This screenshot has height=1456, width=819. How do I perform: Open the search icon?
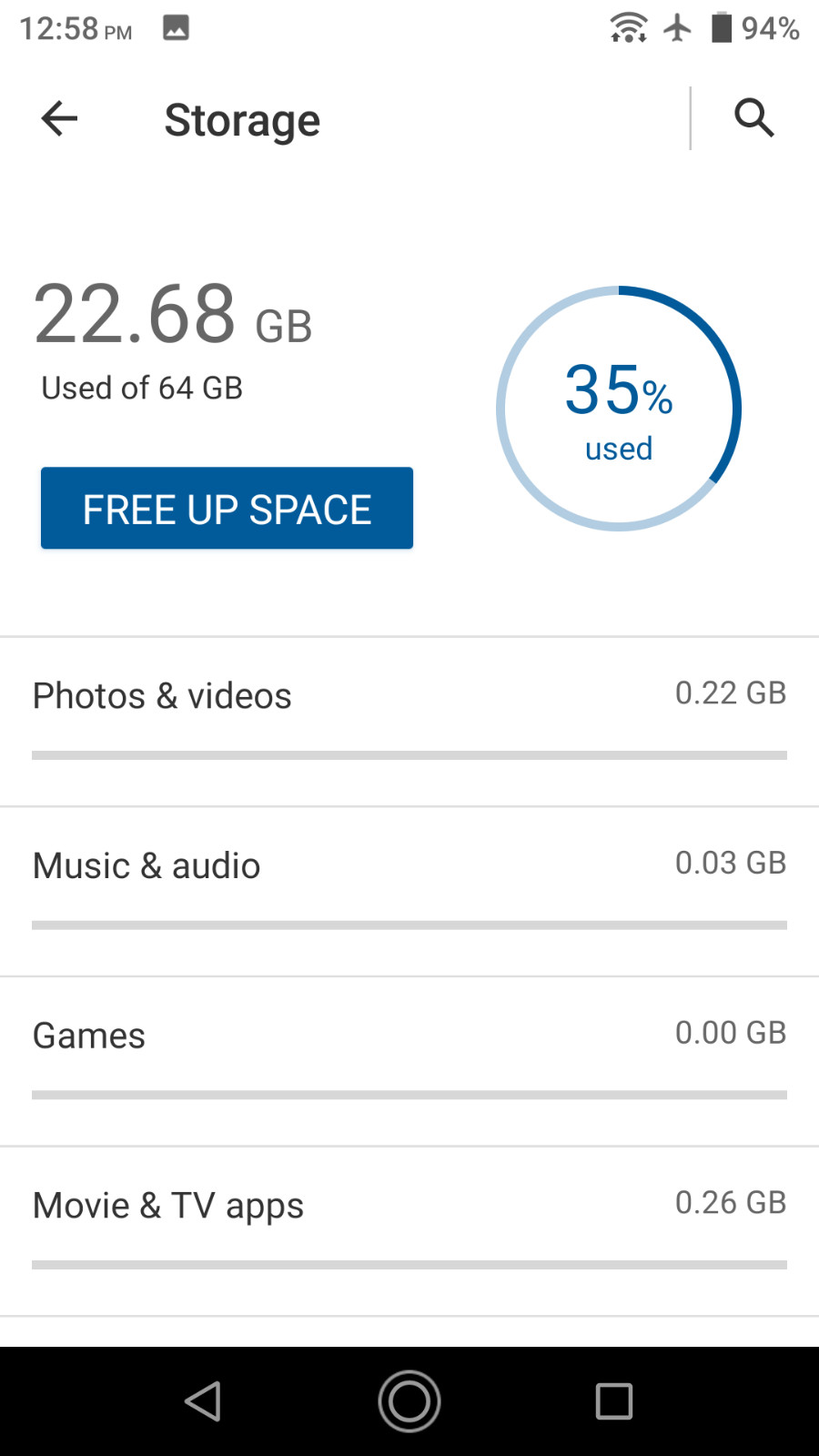pos(753,118)
